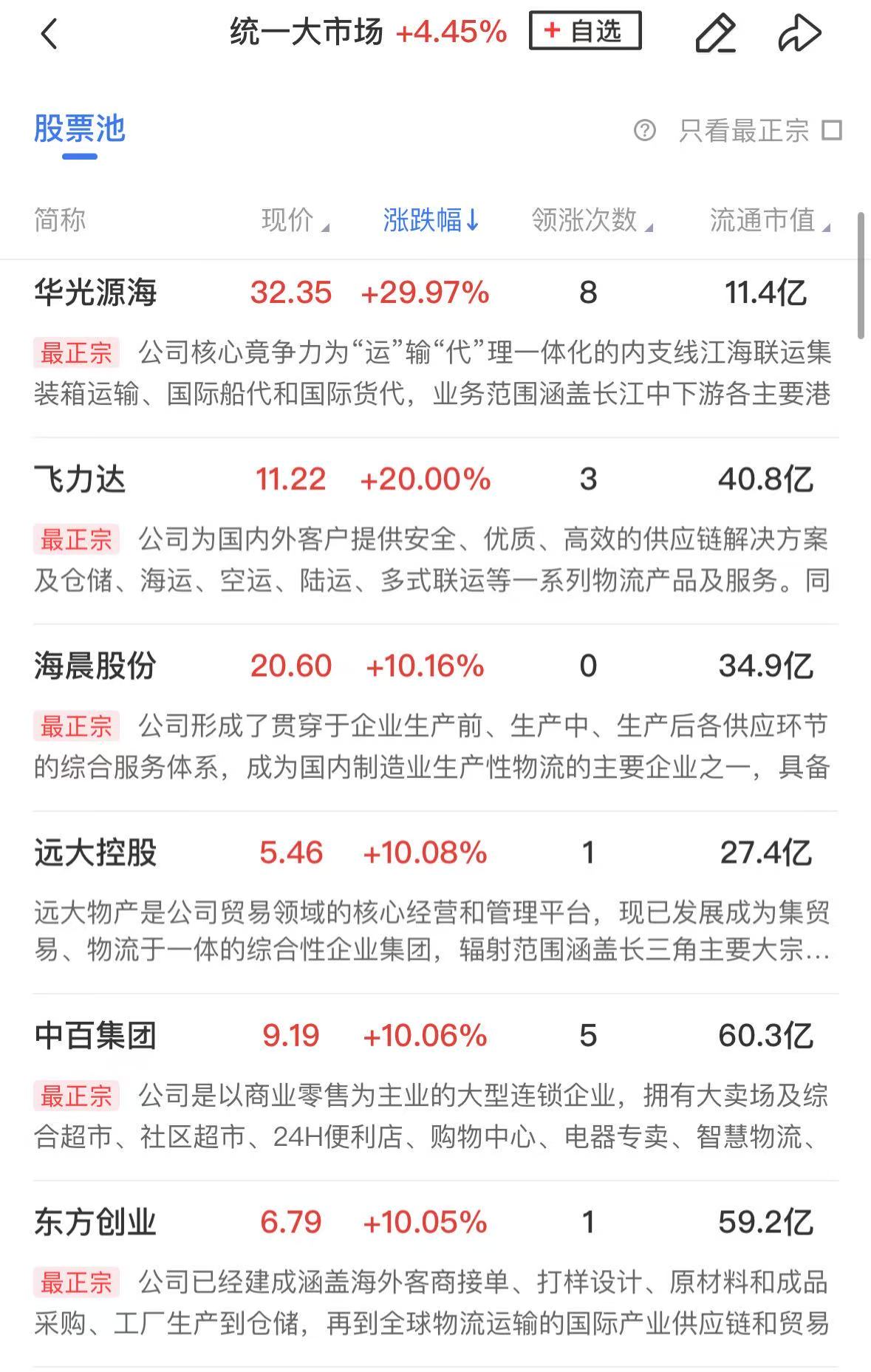This screenshot has width=871, height=1372.
Task: Sort the list by 领涨次数
Action: tap(591, 220)
